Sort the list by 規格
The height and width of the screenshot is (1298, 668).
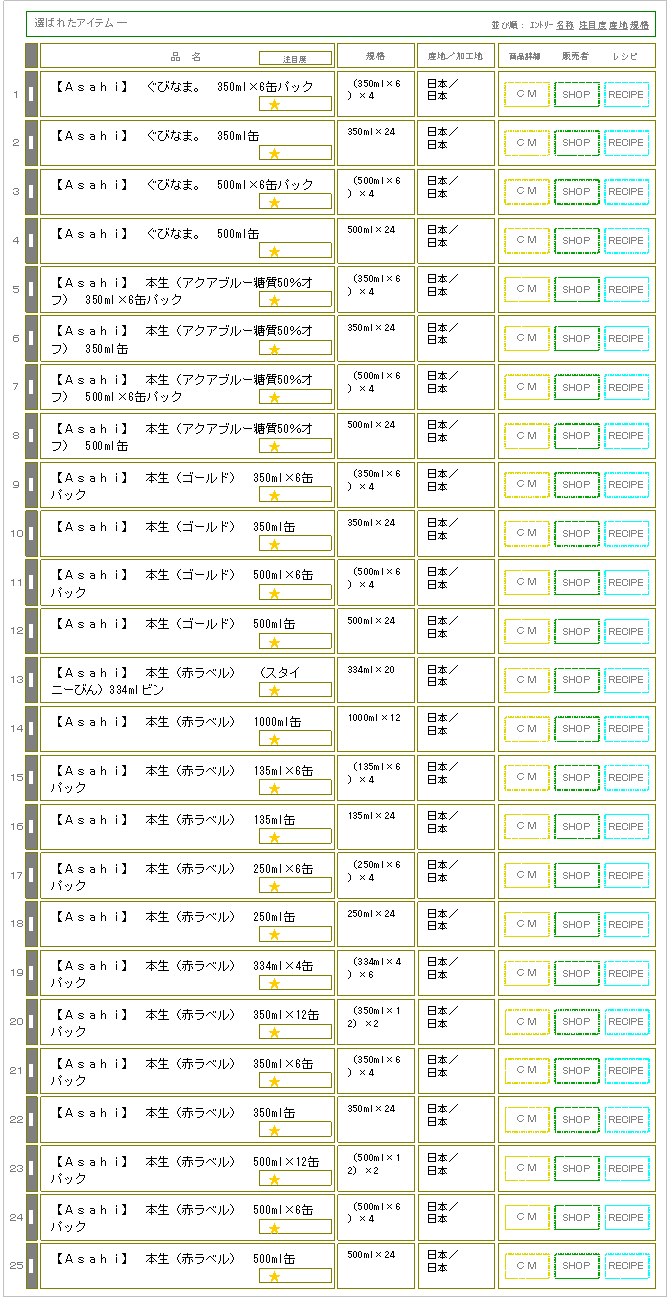pyautogui.click(x=640, y=23)
